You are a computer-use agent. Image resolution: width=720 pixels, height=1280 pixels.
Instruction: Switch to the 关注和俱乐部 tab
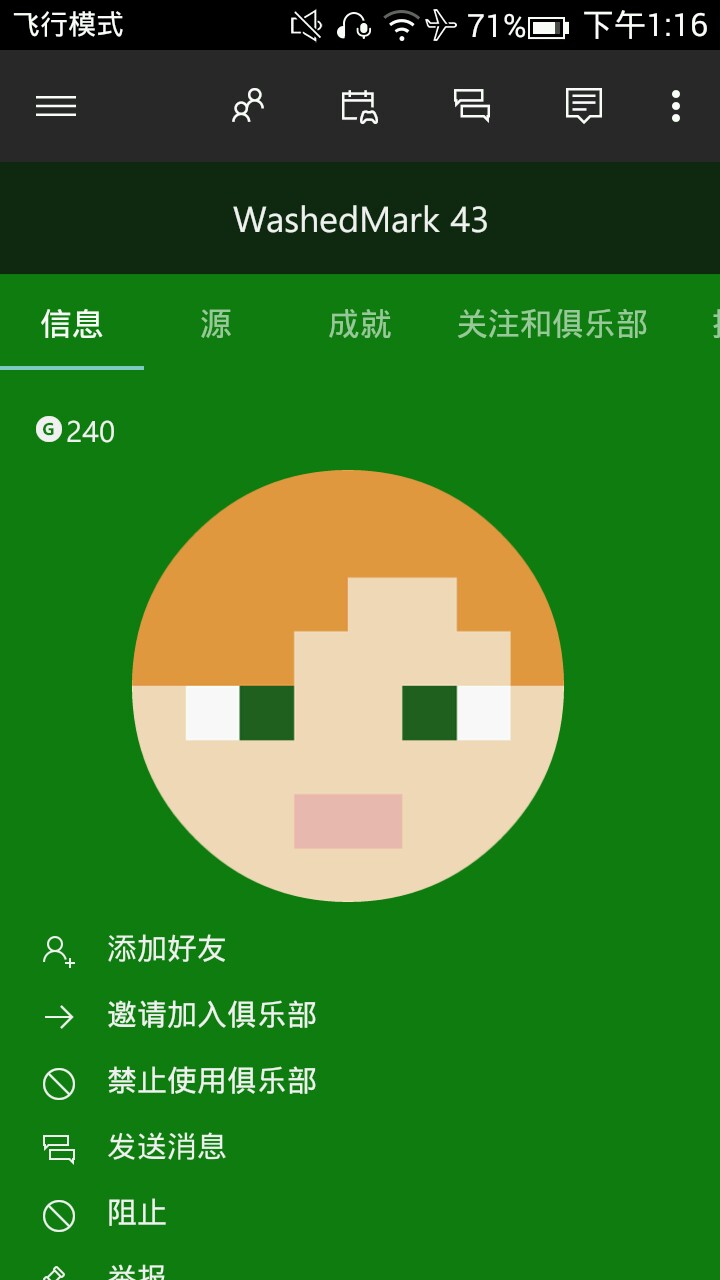pyautogui.click(x=552, y=324)
